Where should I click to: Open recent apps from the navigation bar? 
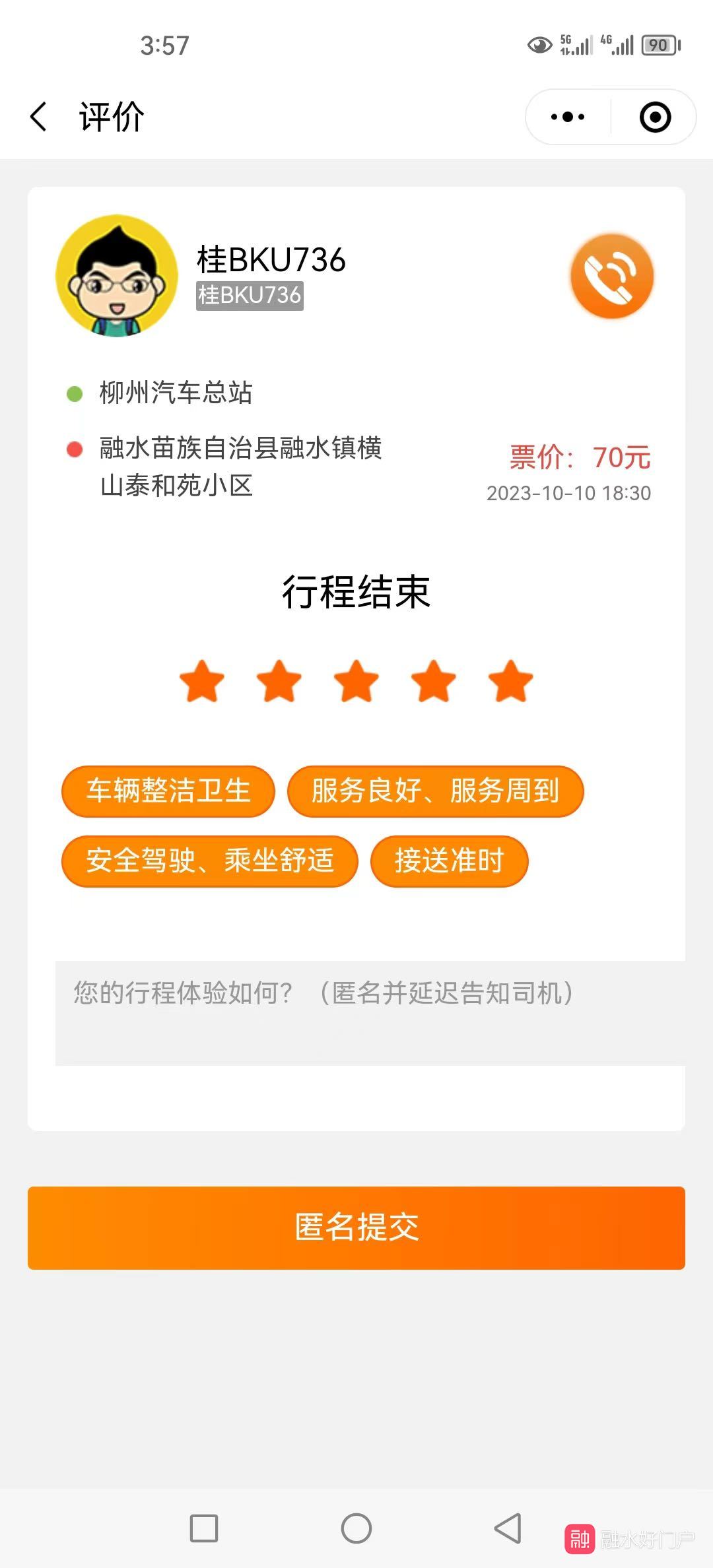(x=204, y=1528)
